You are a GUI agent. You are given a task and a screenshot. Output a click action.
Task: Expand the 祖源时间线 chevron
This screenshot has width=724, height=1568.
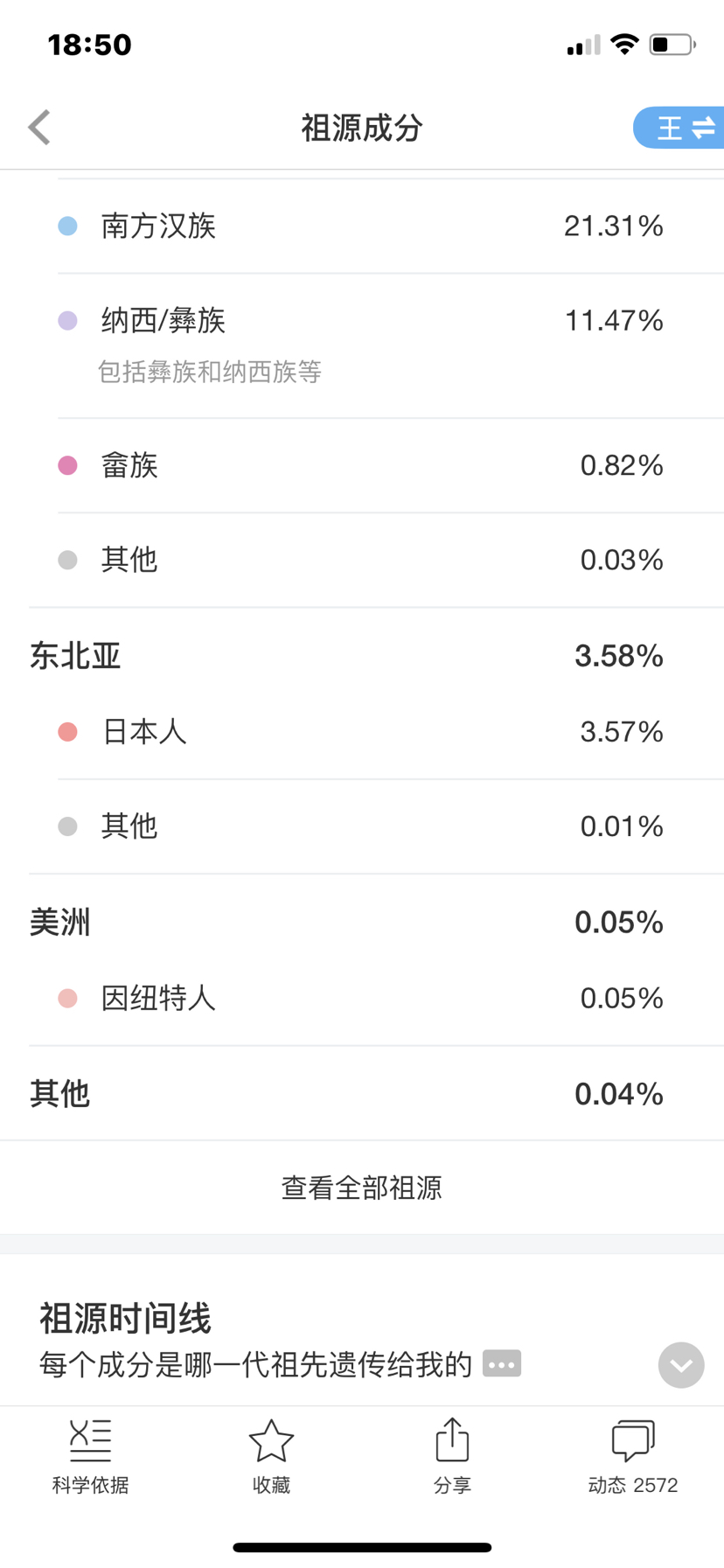click(681, 1365)
